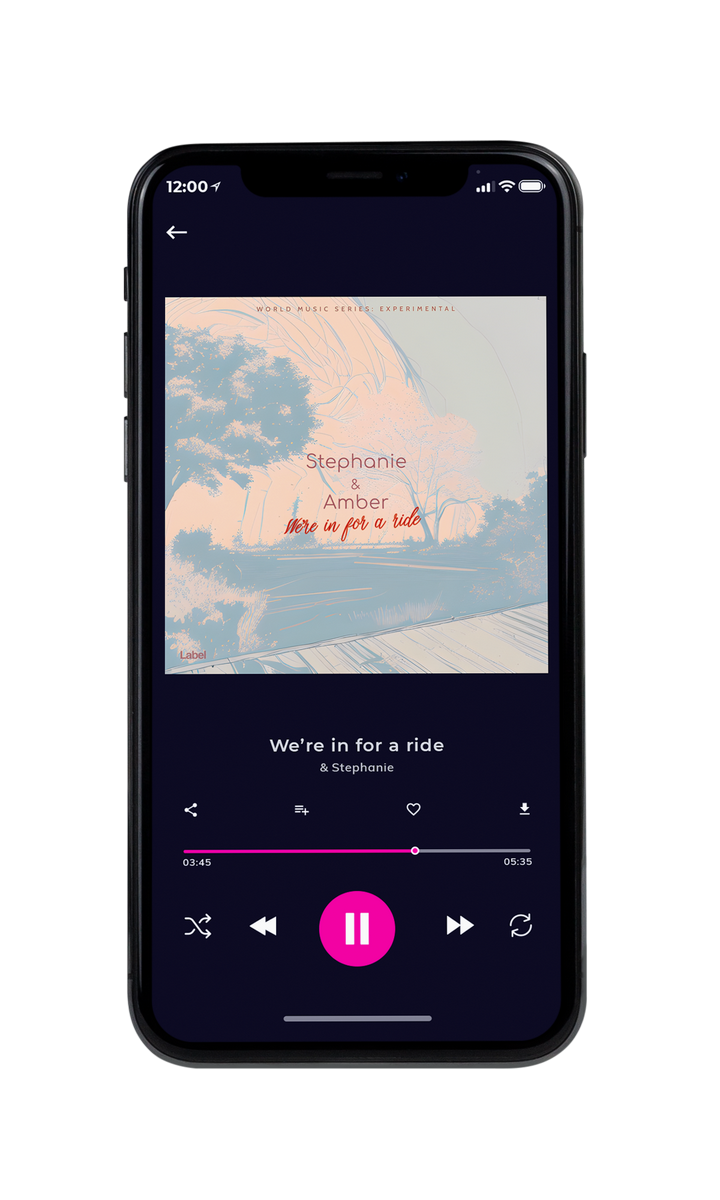Add this song to a playlist
The image size is (720, 1200).
(x=301, y=810)
